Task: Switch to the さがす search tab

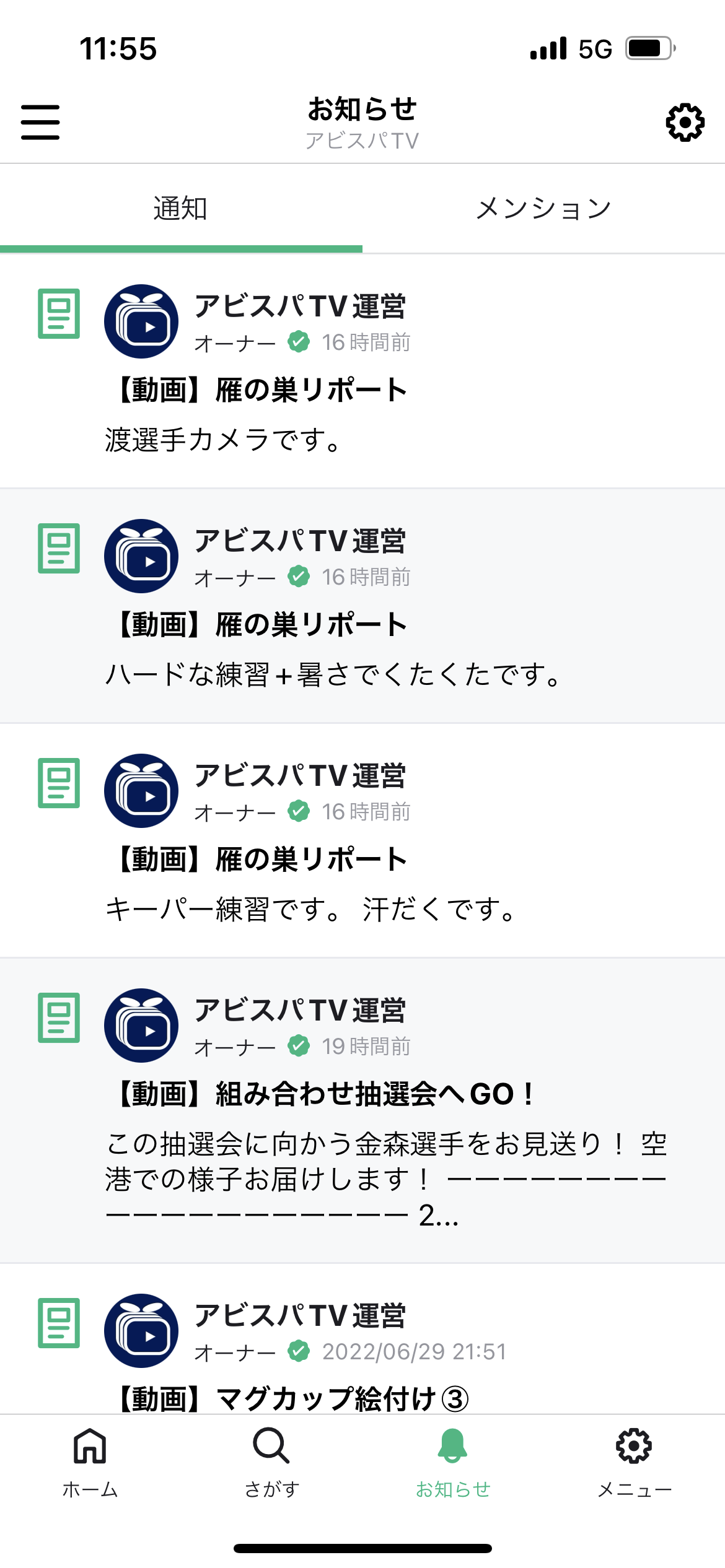Action: click(271, 1463)
